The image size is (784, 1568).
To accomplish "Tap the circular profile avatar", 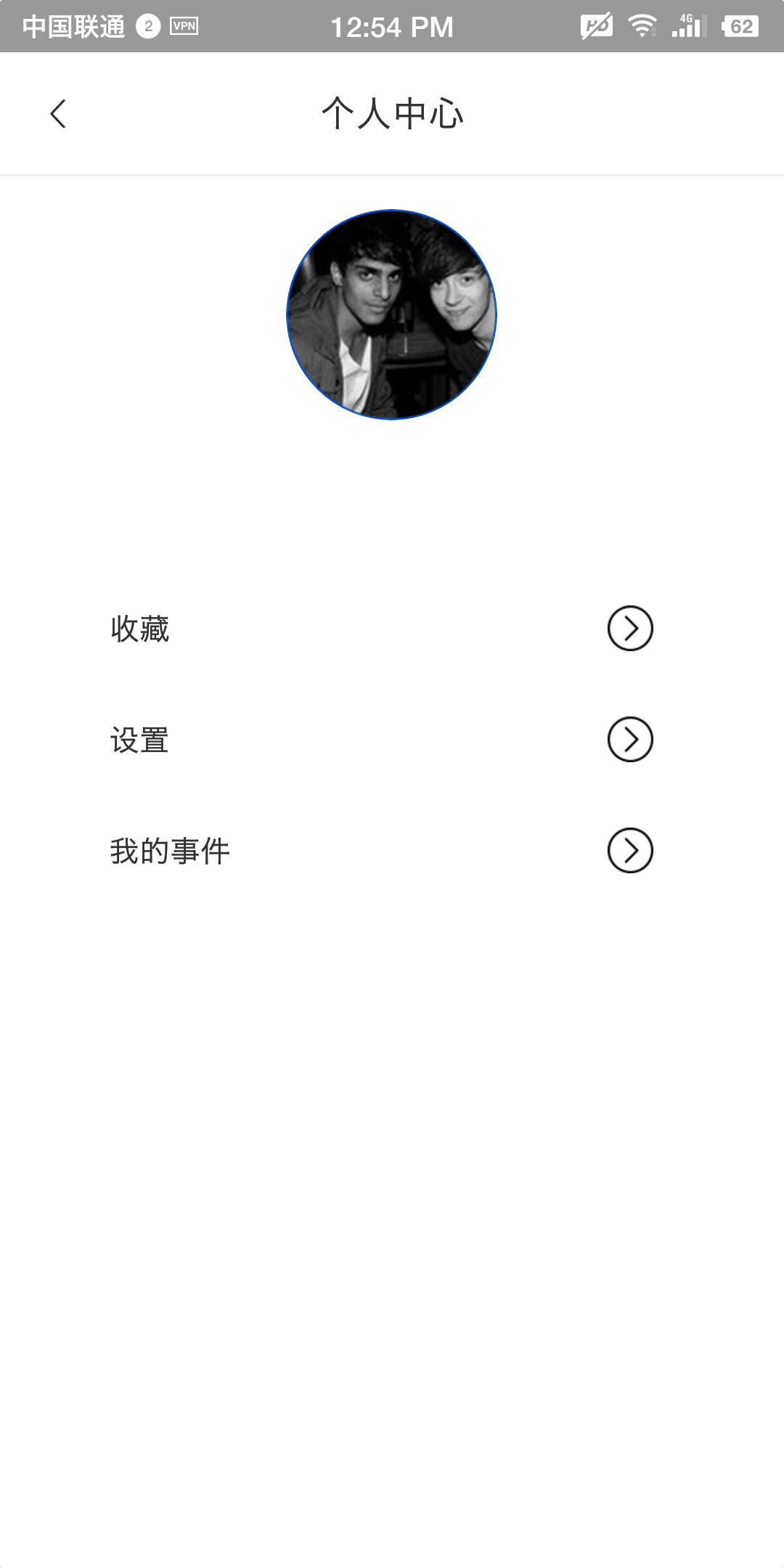I will [x=391, y=314].
